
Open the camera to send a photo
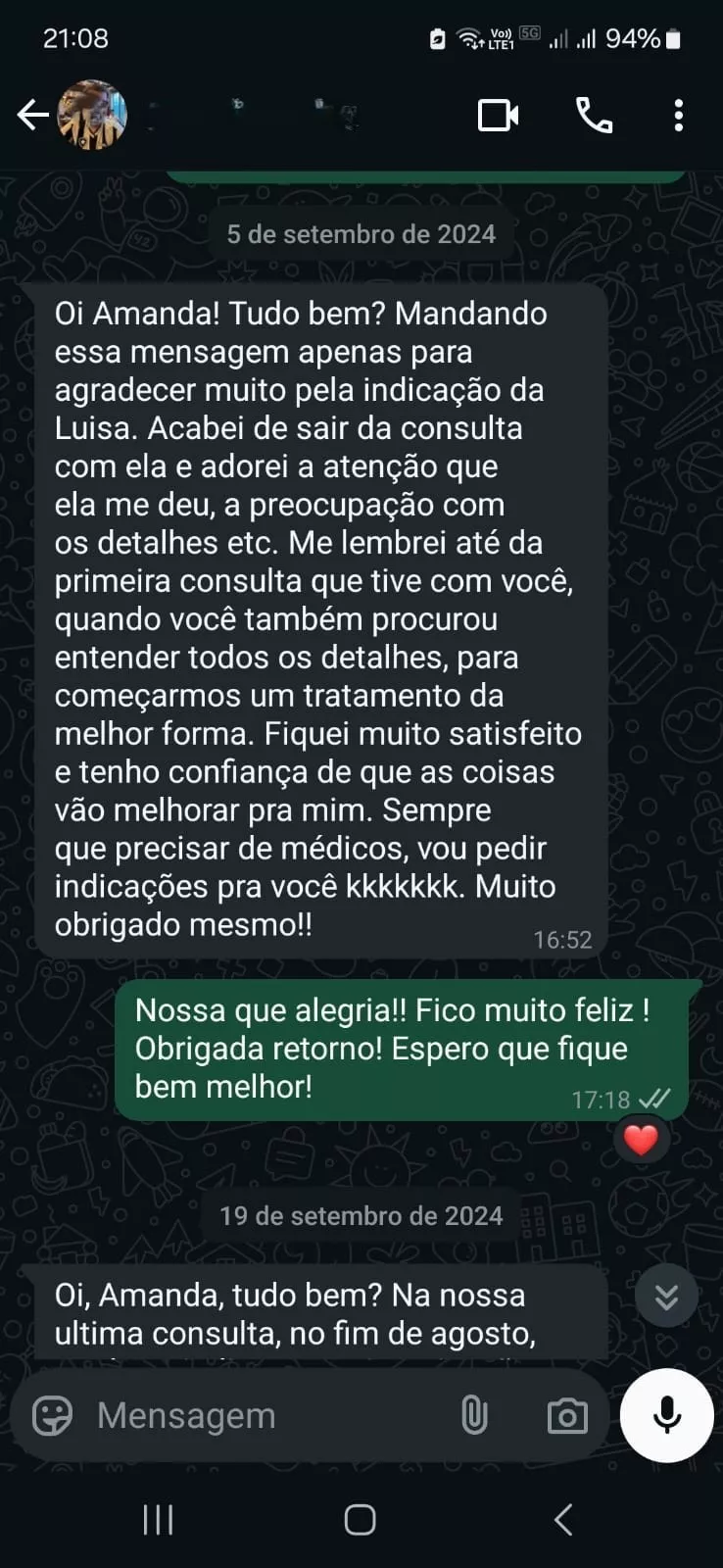567,1416
